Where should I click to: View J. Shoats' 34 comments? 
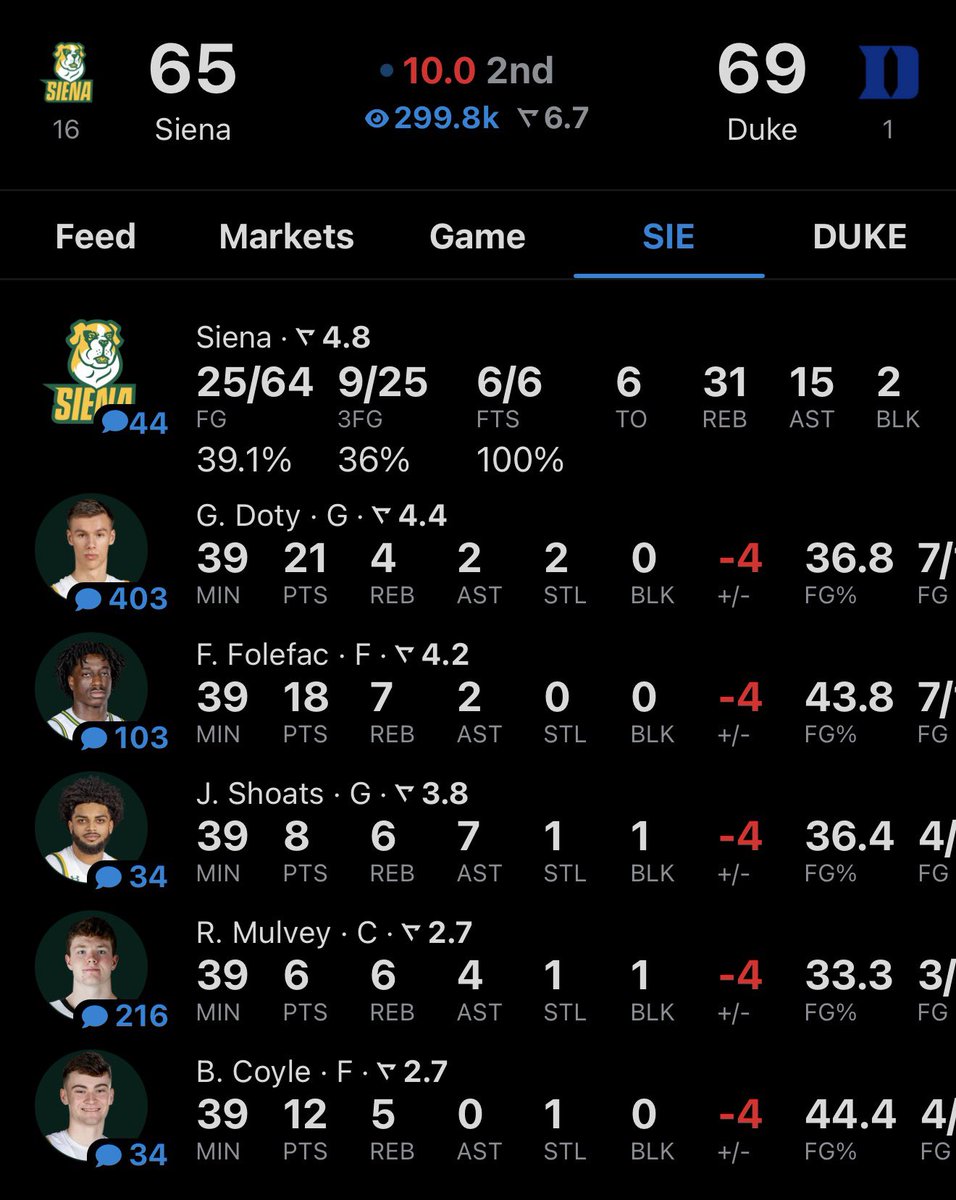(133, 877)
